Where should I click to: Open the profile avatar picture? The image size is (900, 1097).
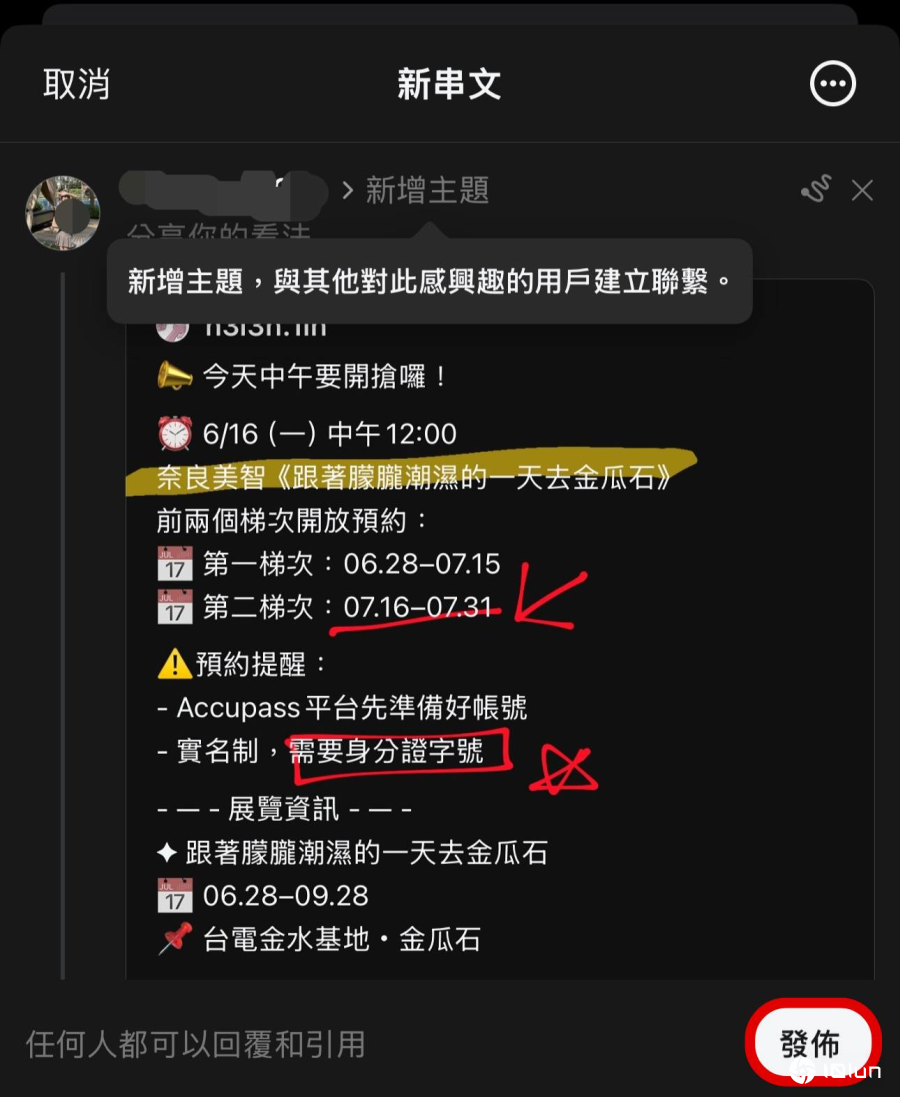tap(62, 213)
